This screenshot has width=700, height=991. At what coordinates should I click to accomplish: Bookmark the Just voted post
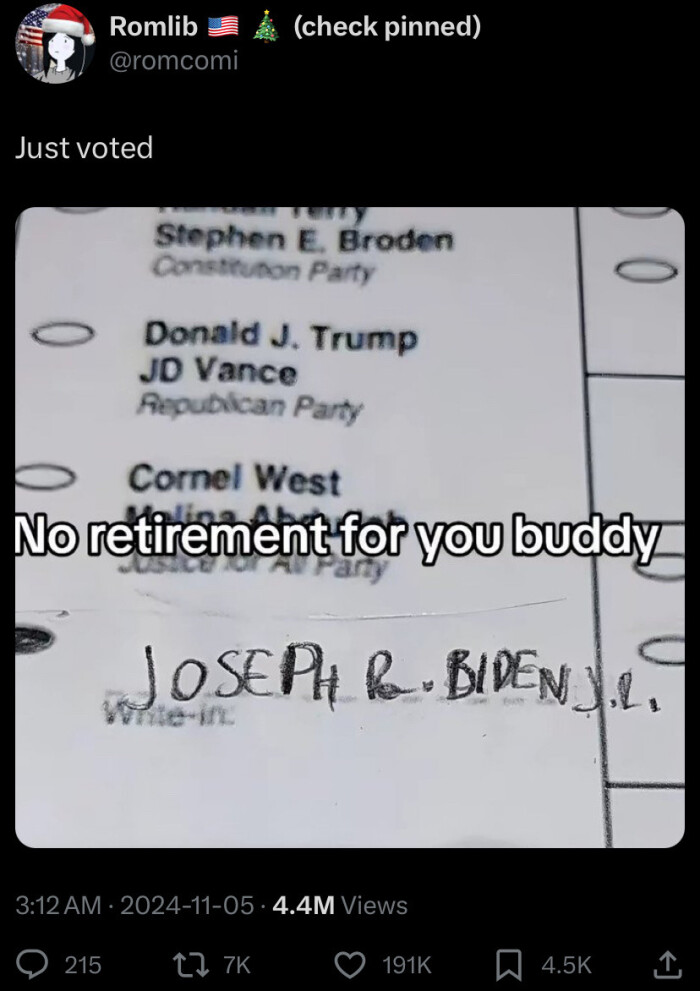(x=508, y=964)
